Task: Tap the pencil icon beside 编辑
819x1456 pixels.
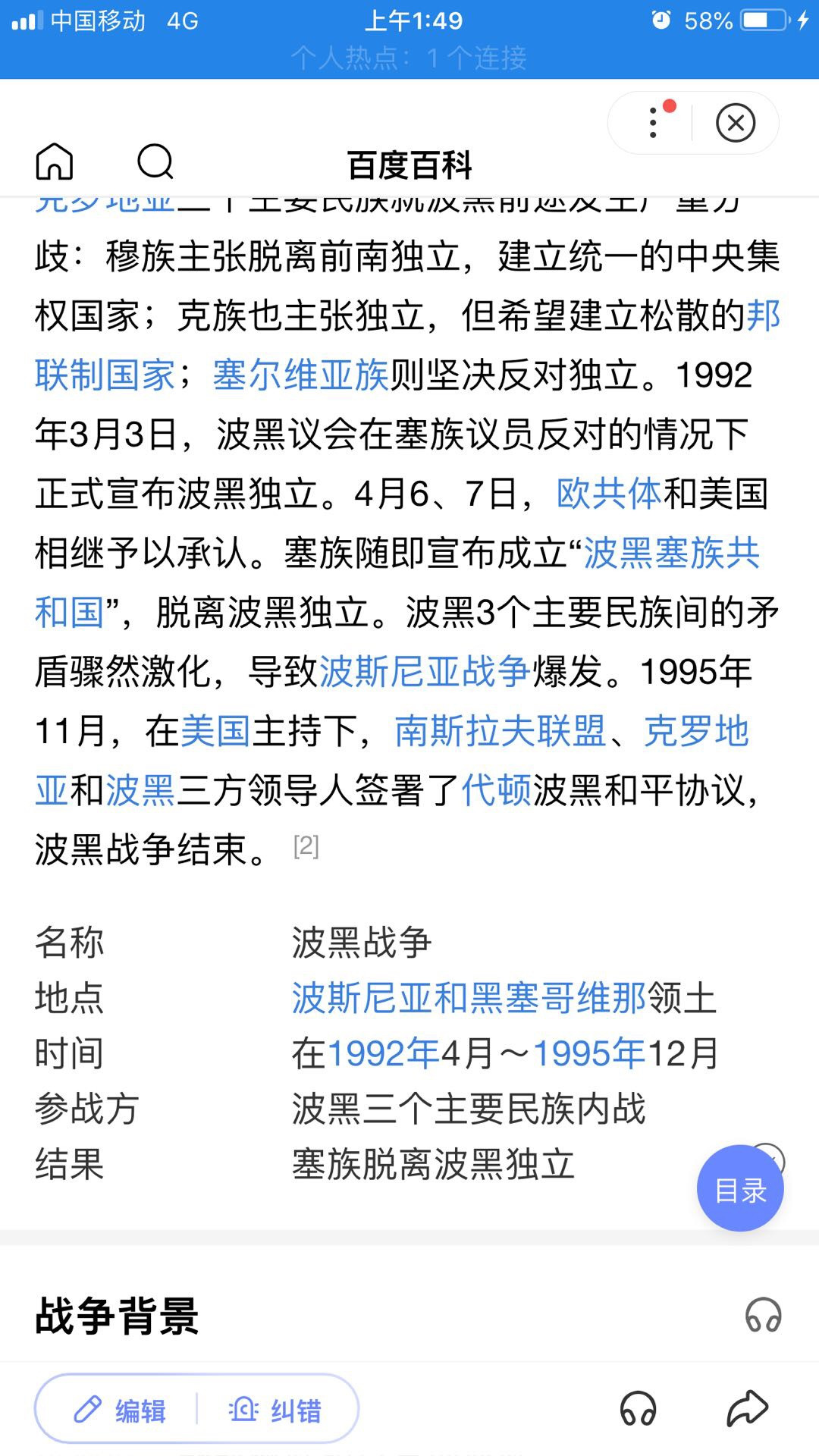Action: point(89,1408)
